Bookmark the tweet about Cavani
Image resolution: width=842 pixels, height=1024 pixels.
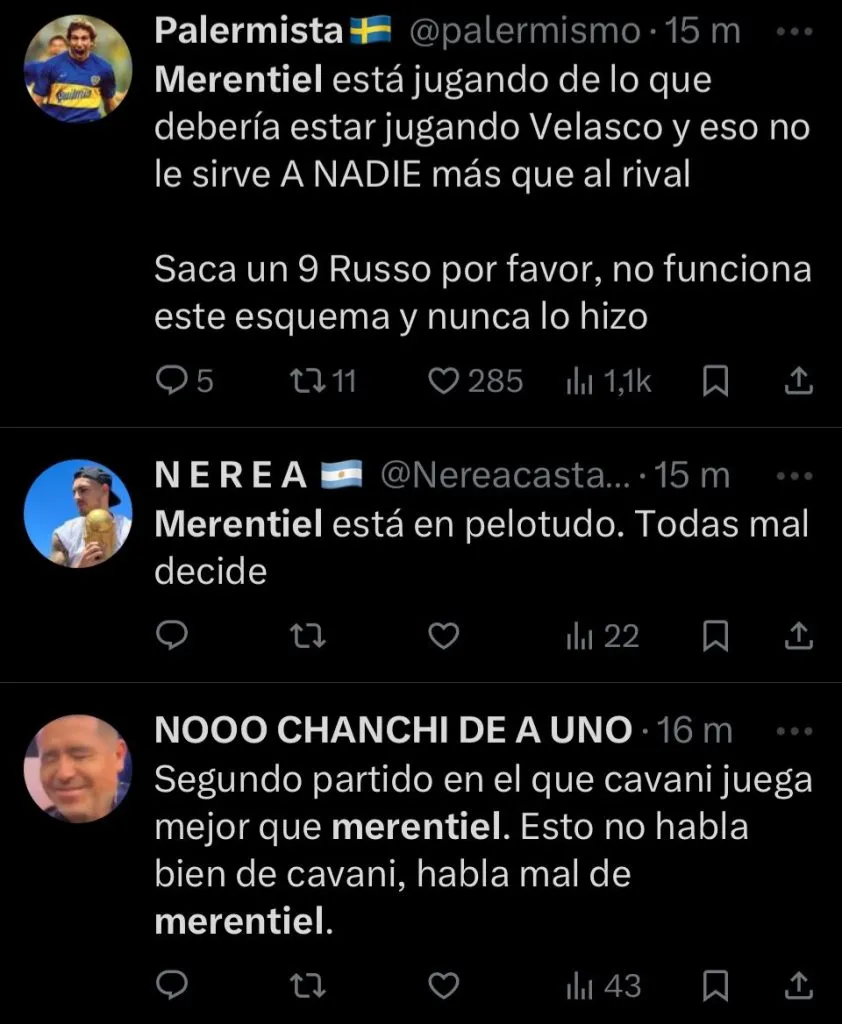(x=715, y=985)
